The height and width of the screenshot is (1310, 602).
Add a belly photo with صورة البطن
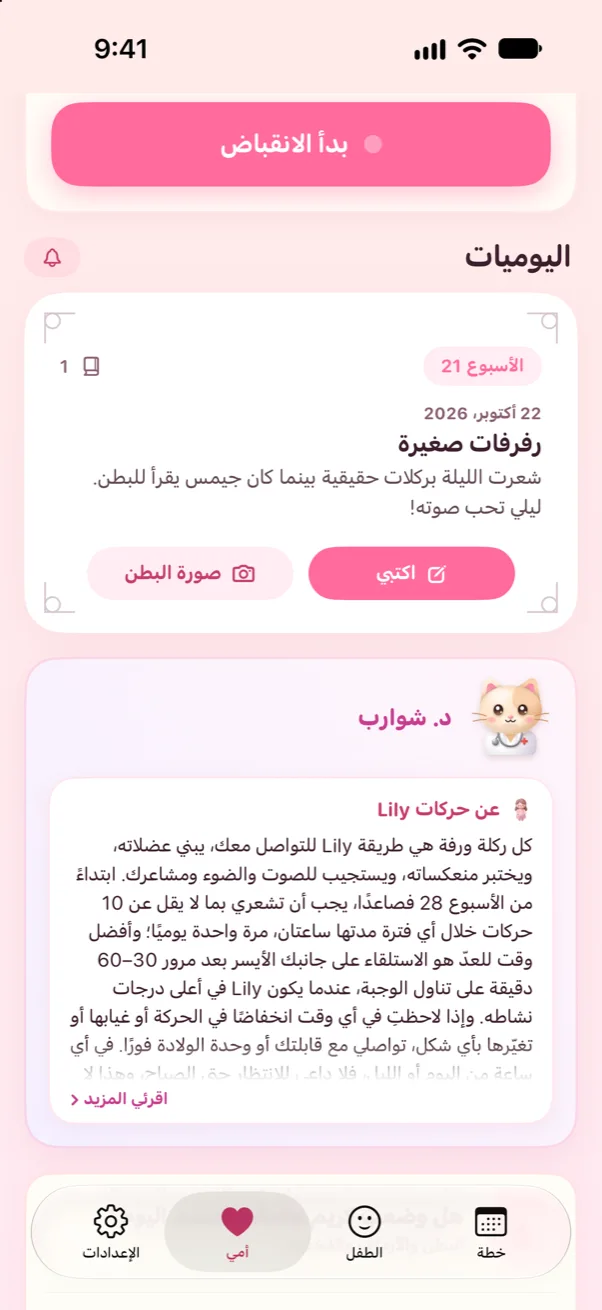[190, 574]
